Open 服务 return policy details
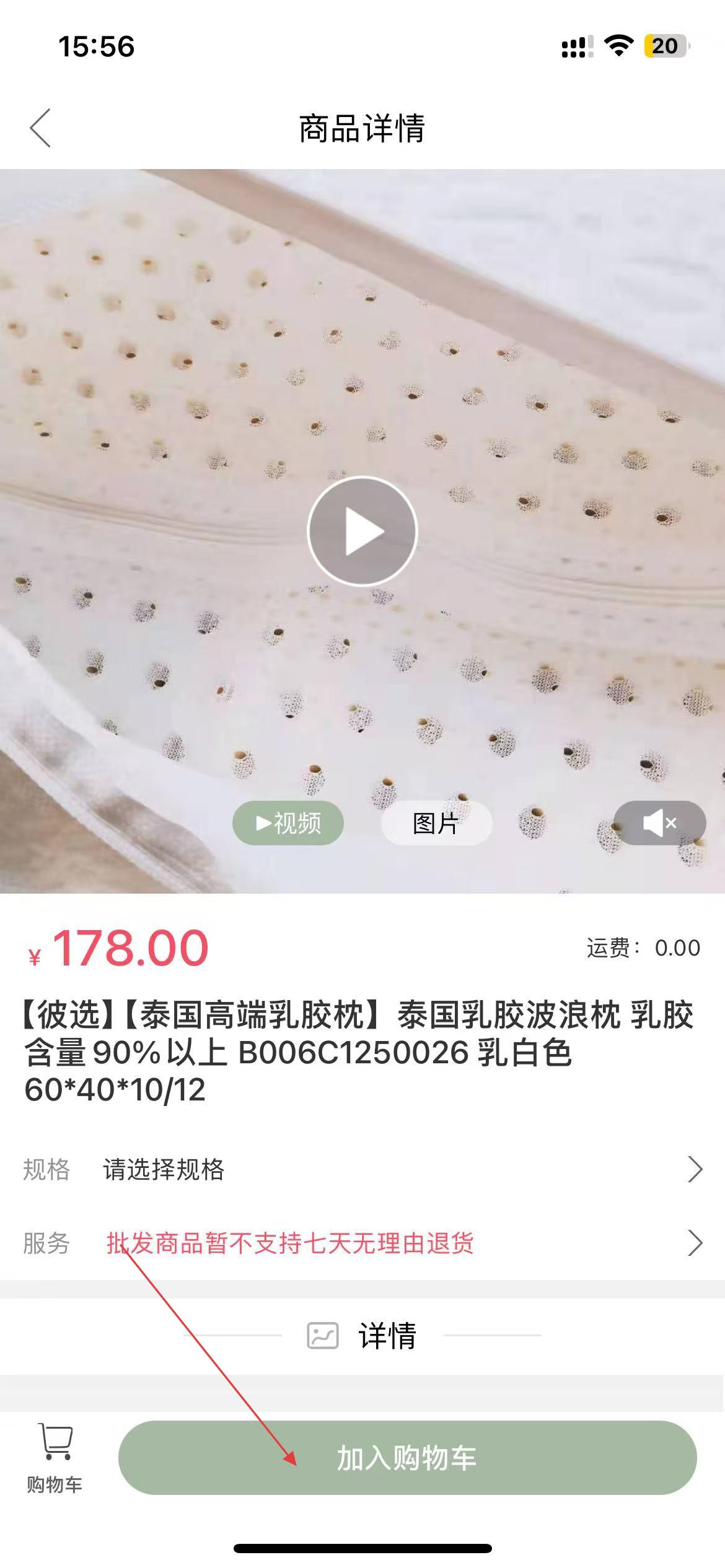Image resolution: width=725 pixels, height=1568 pixels. pyautogui.click(x=362, y=1243)
